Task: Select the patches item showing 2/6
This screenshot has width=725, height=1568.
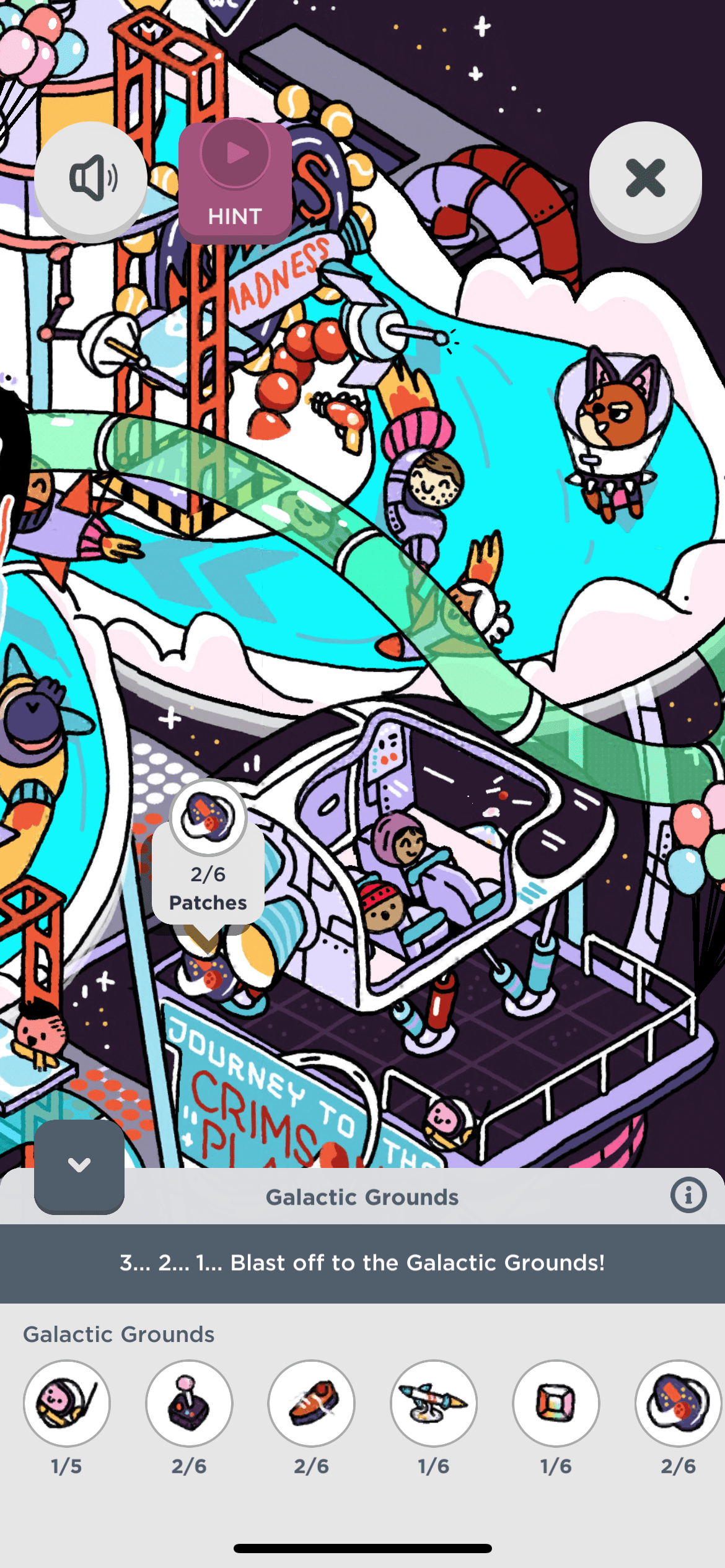Action: (x=678, y=1403)
